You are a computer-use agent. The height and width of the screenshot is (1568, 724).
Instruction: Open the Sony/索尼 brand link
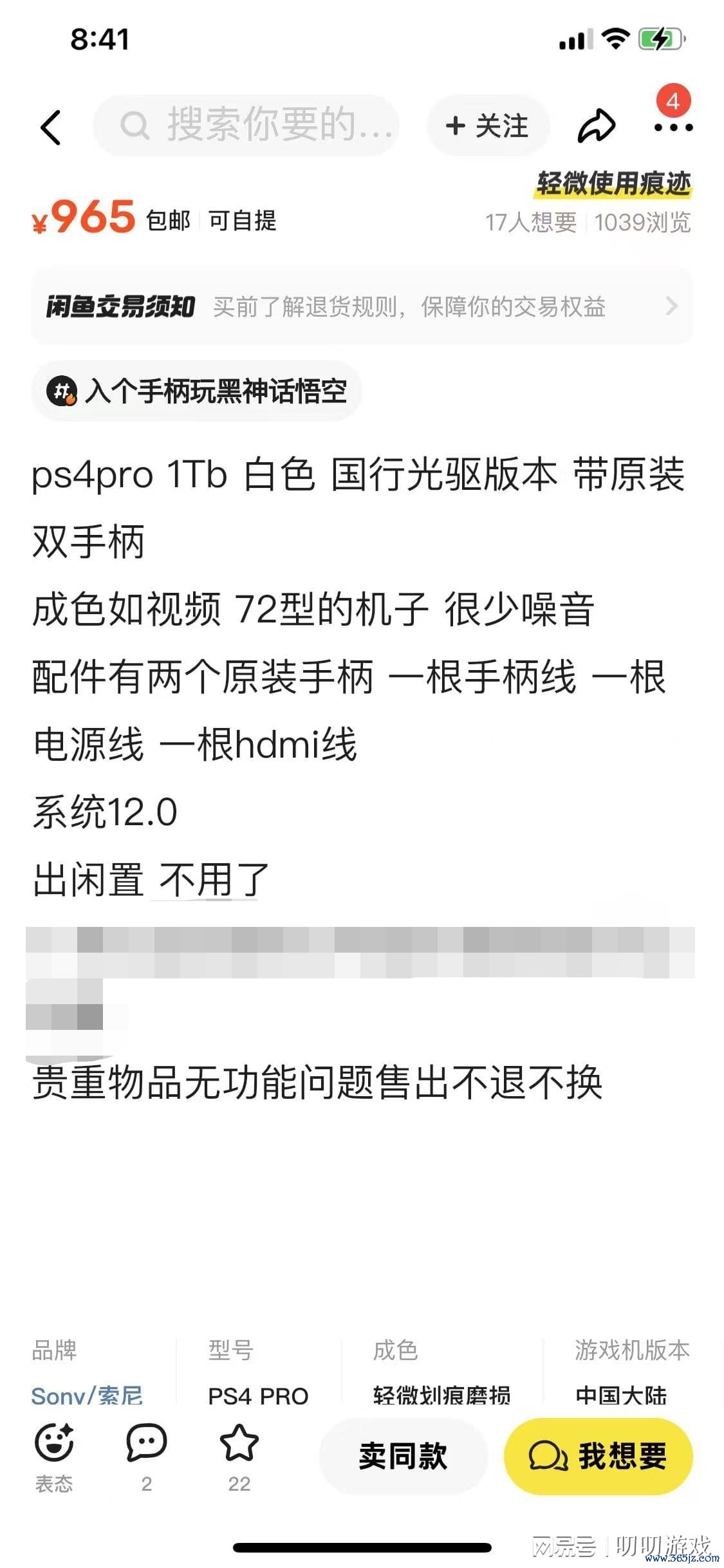(x=87, y=1395)
